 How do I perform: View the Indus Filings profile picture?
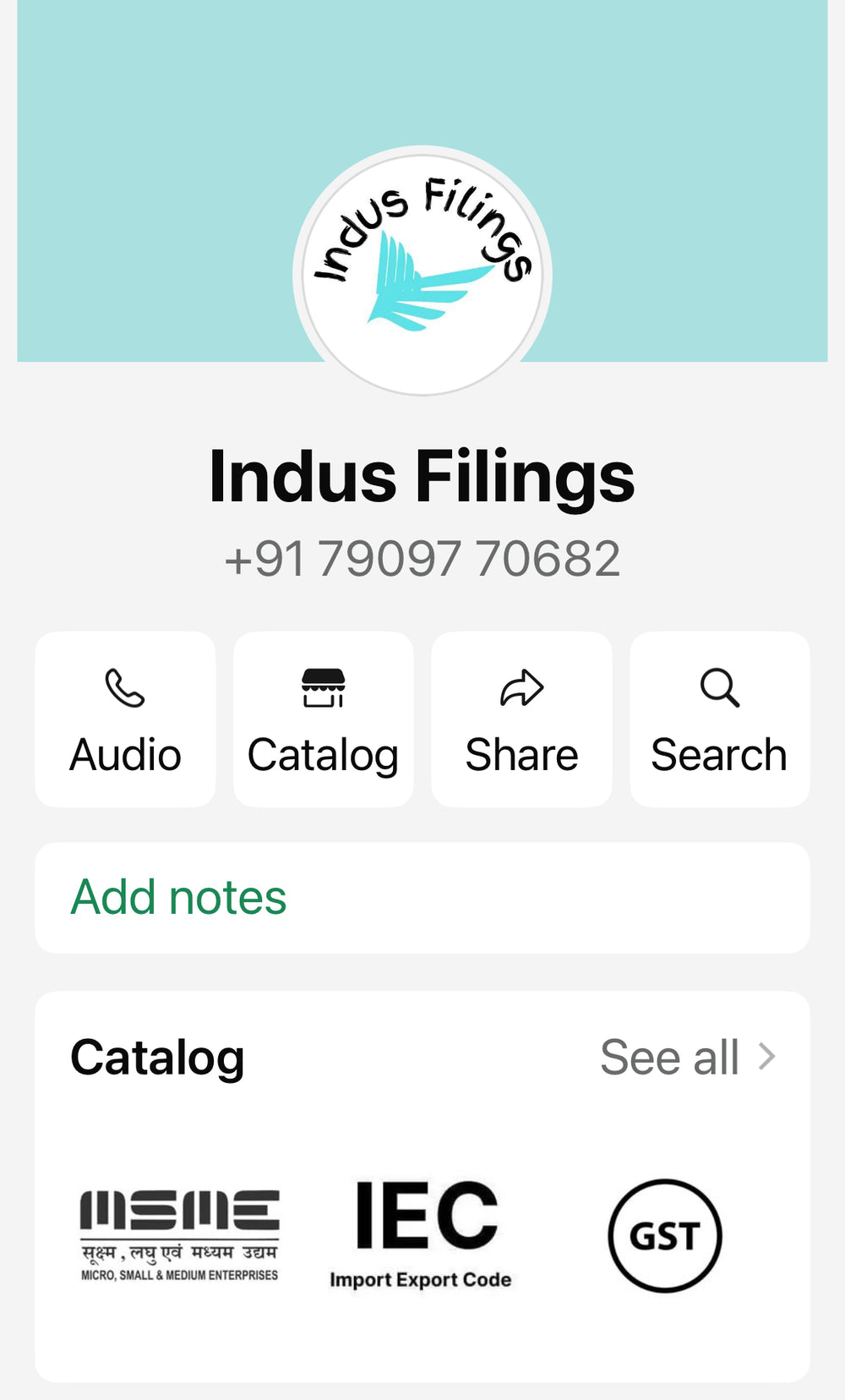[422, 271]
